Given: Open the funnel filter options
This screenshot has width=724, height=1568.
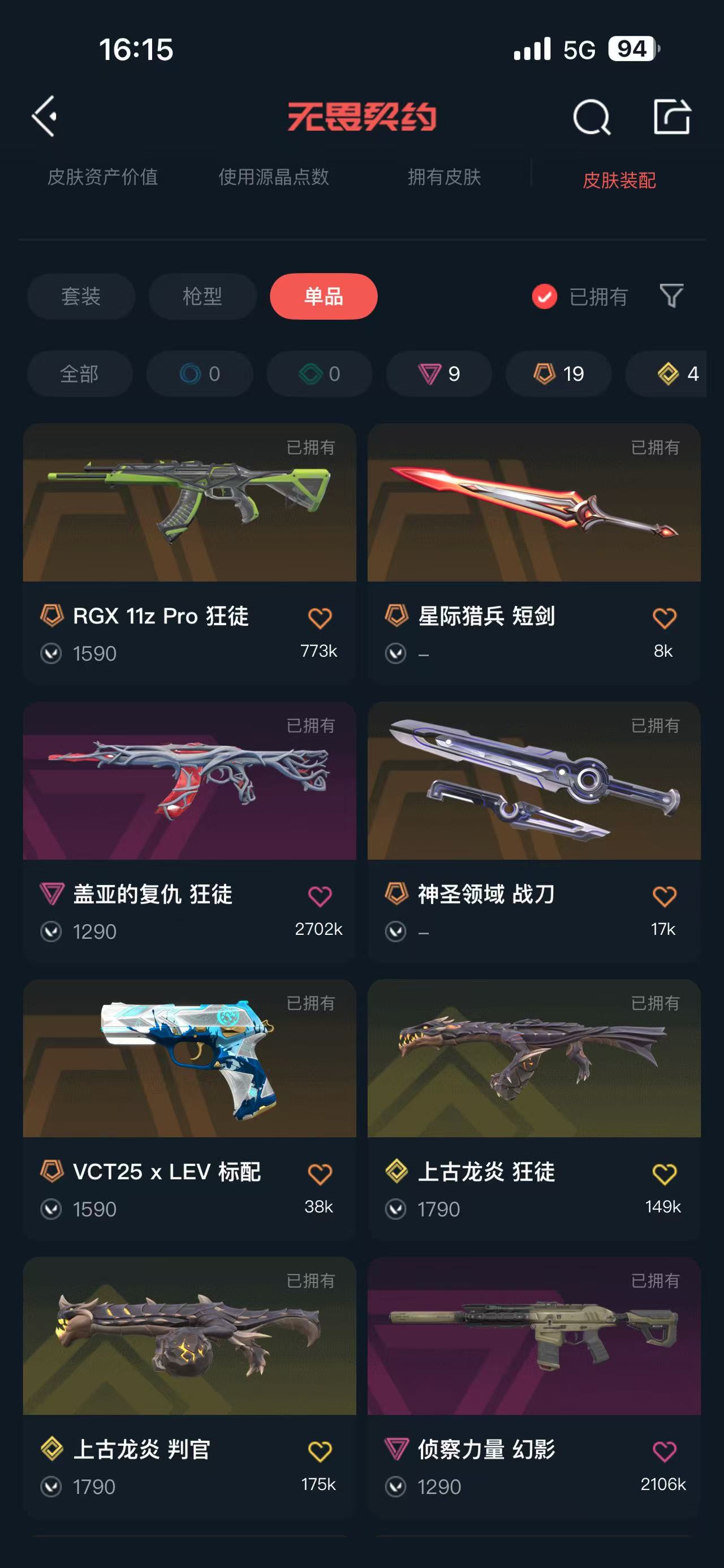Looking at the screenshot, I should [x=671, y=296].
